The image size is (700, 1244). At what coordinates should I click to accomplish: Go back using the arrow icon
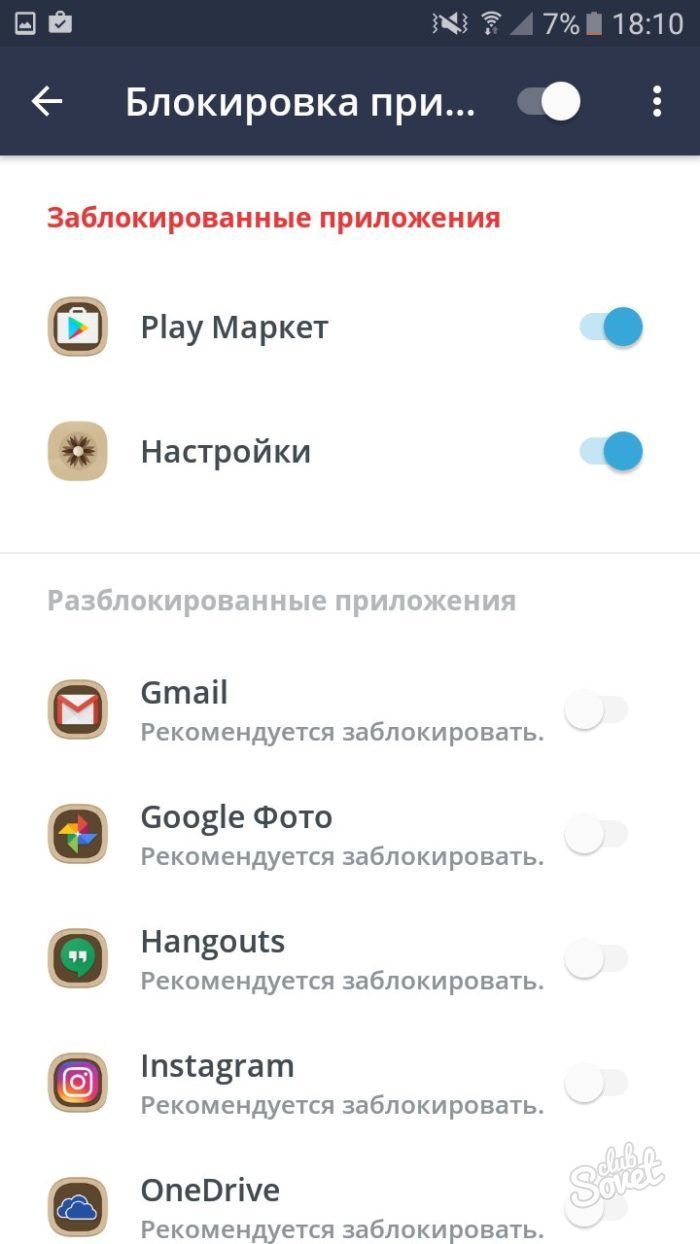pyautogui.click(x=47, y=102)
